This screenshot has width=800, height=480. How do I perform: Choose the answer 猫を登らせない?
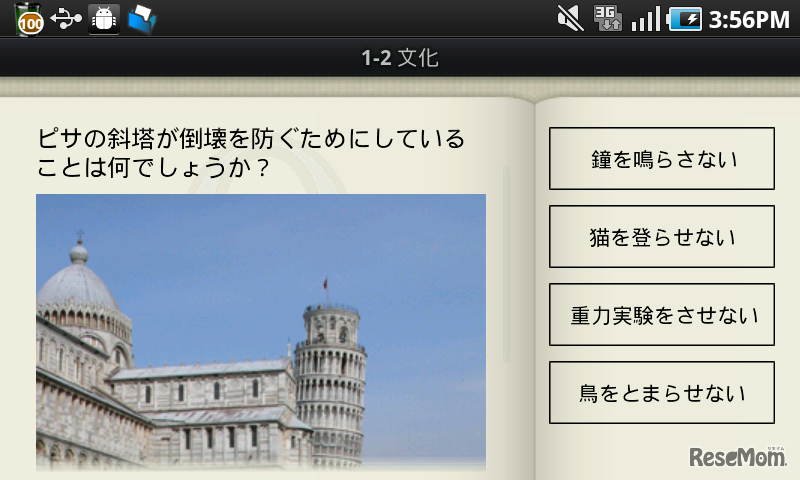(662, 237)
